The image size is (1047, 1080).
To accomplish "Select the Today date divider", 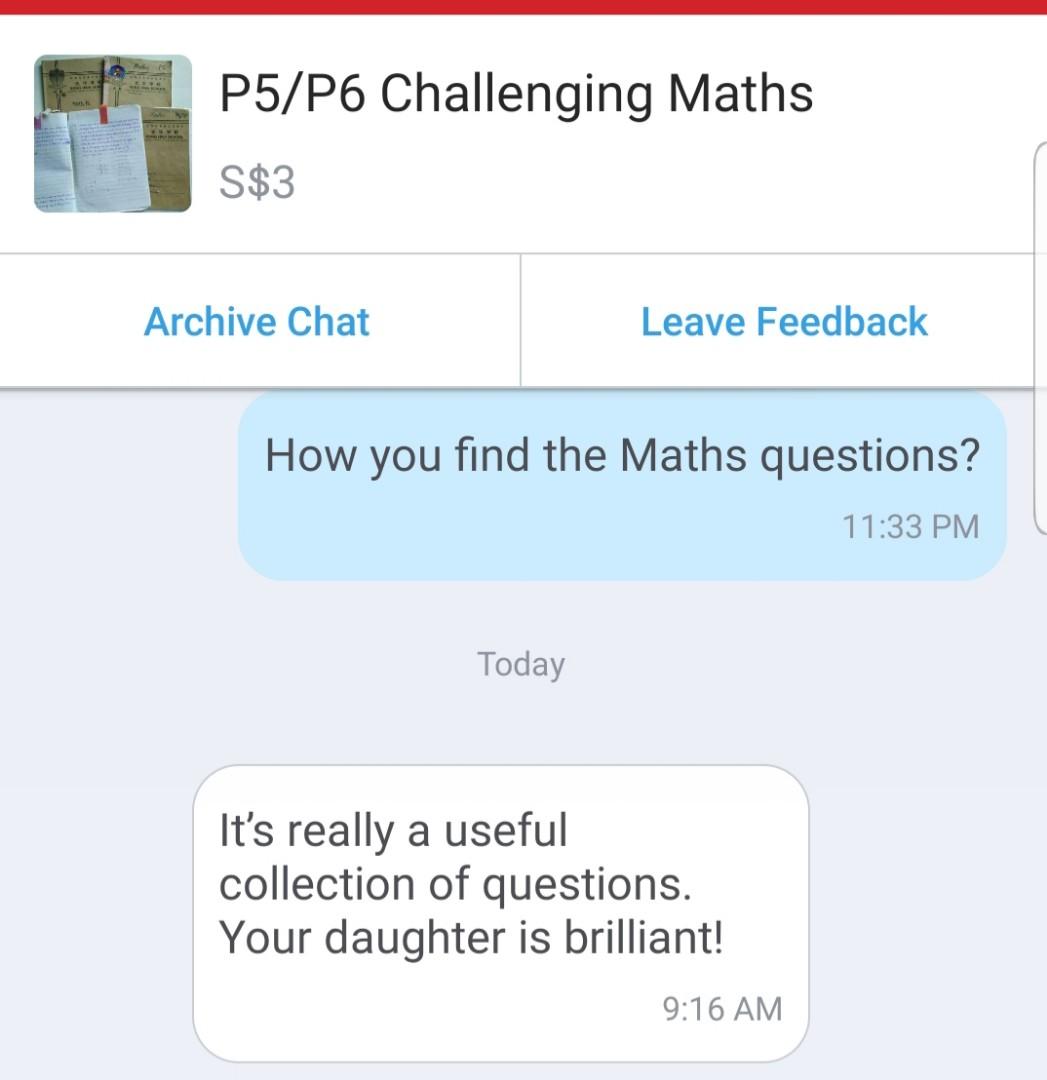I will 521,662.
